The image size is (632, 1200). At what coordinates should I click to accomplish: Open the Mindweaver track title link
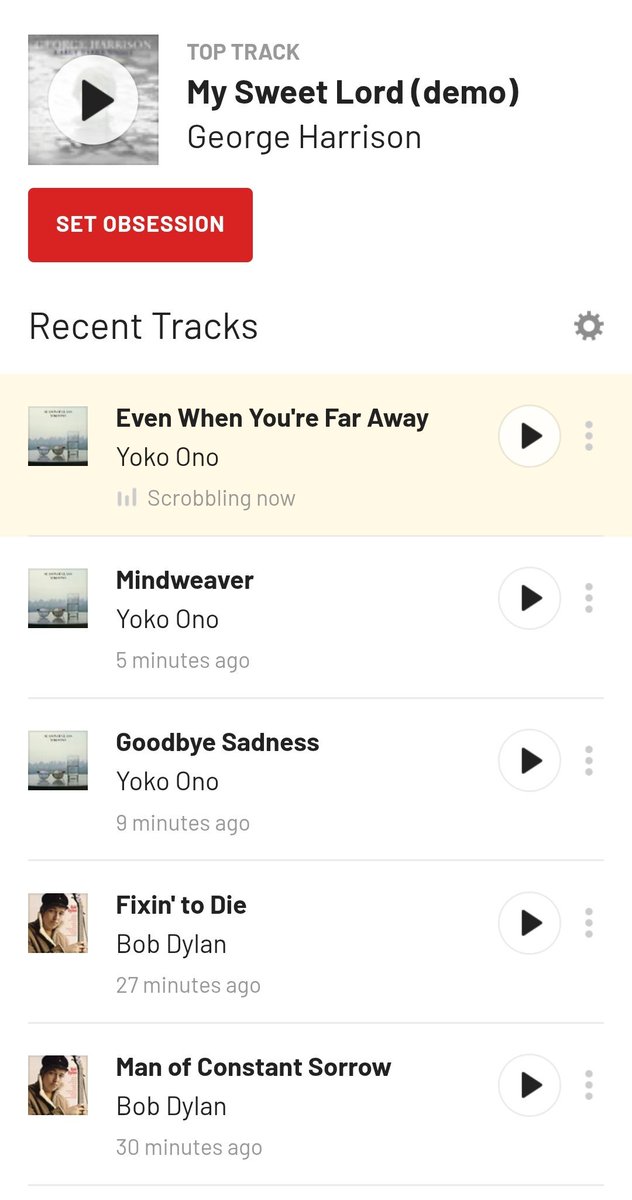coord(185,580)
